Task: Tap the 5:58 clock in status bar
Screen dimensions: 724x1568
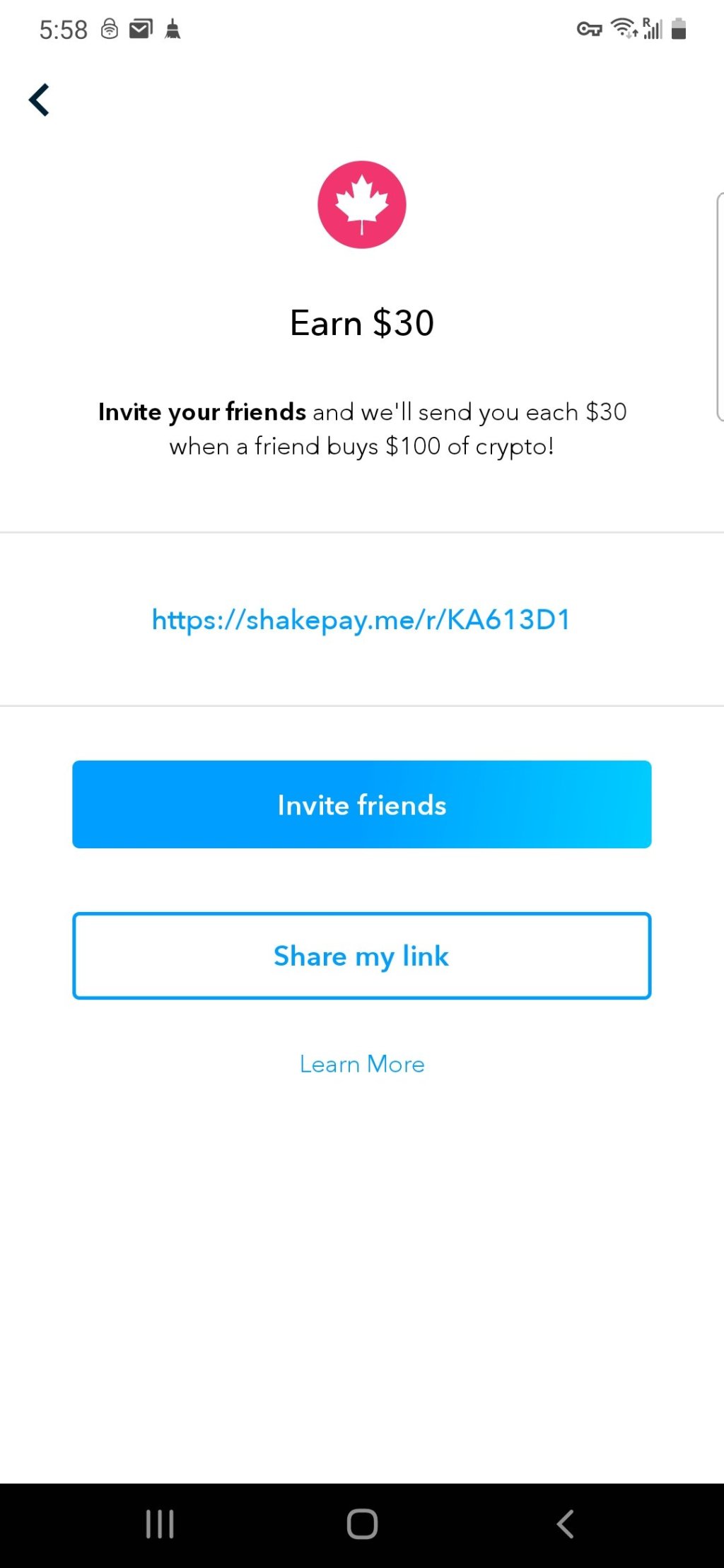Action: coord(63,29)
